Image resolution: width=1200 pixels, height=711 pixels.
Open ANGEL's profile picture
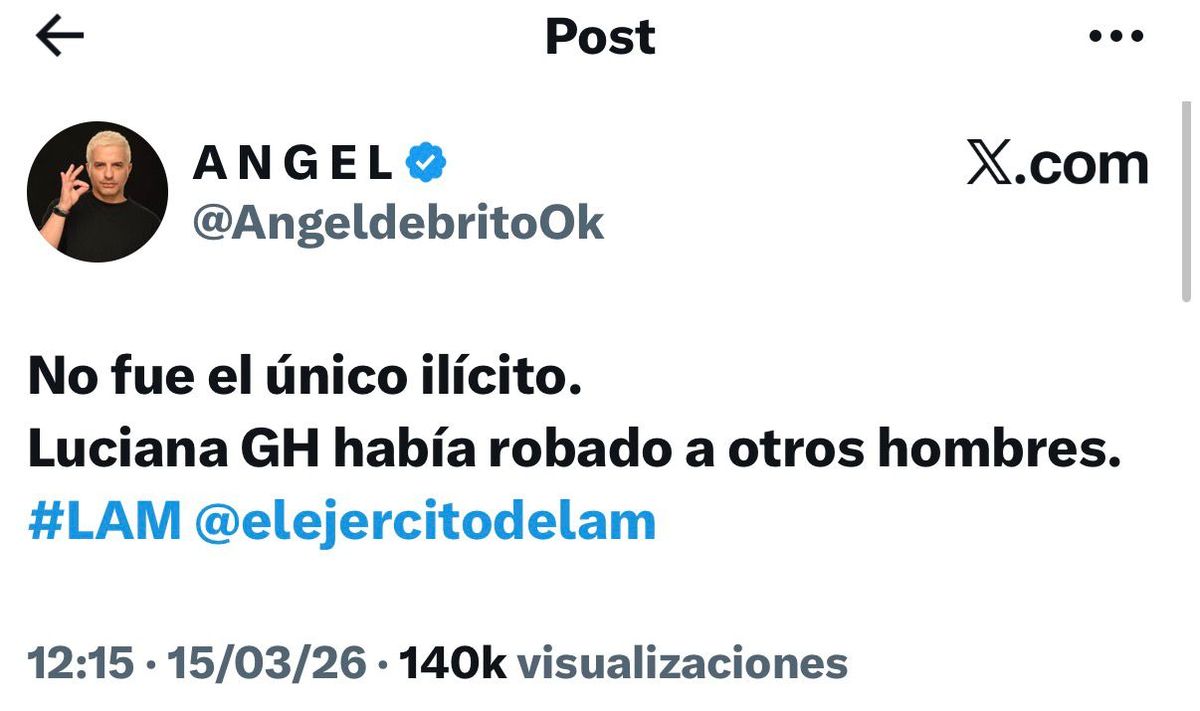(x=97, y=192)
